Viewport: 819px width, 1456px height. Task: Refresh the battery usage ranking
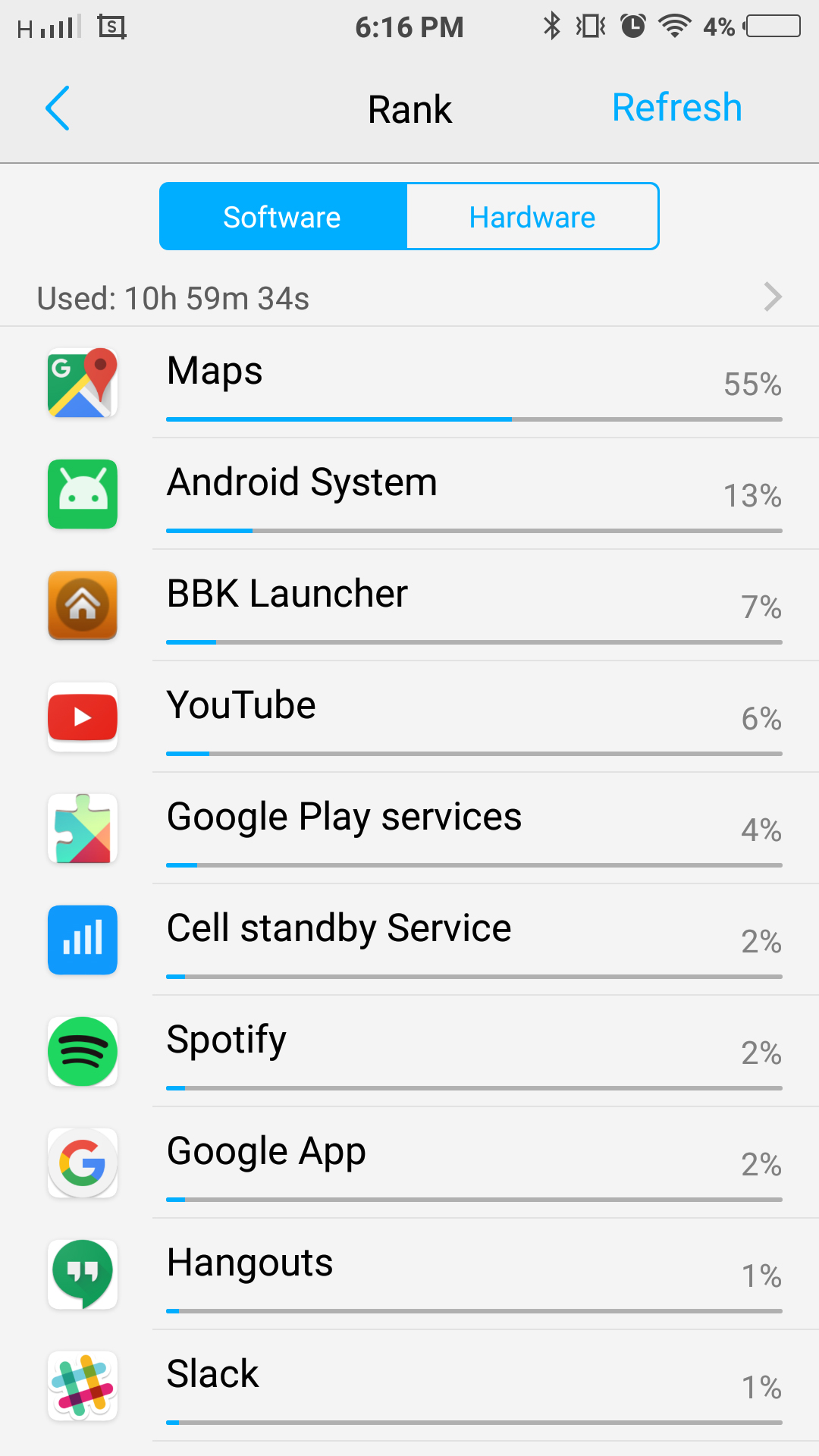coord(676,108)
